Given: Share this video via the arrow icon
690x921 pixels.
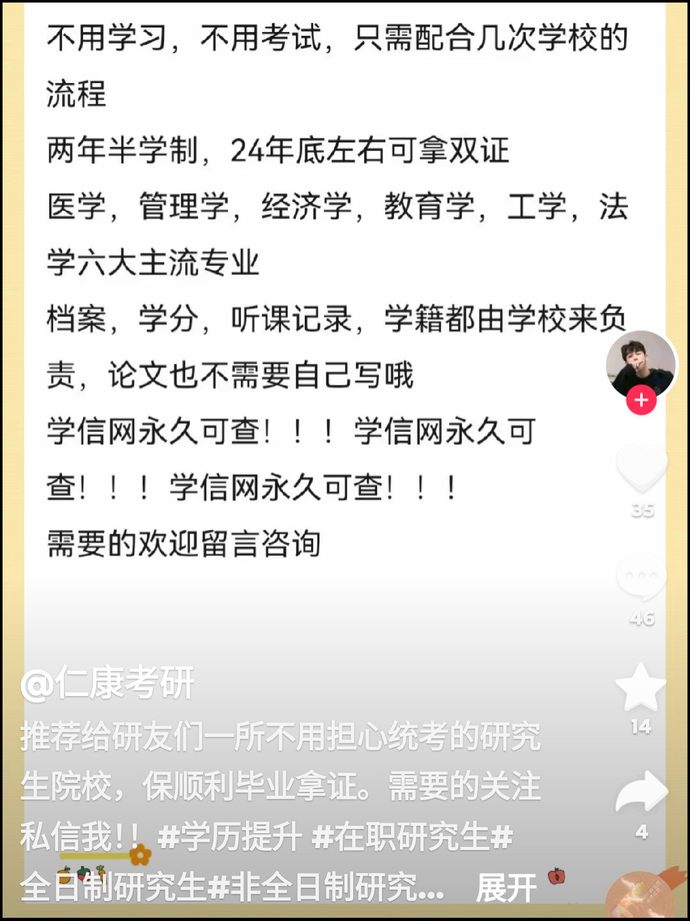Looking at the screenshot, I should point(641,792).
